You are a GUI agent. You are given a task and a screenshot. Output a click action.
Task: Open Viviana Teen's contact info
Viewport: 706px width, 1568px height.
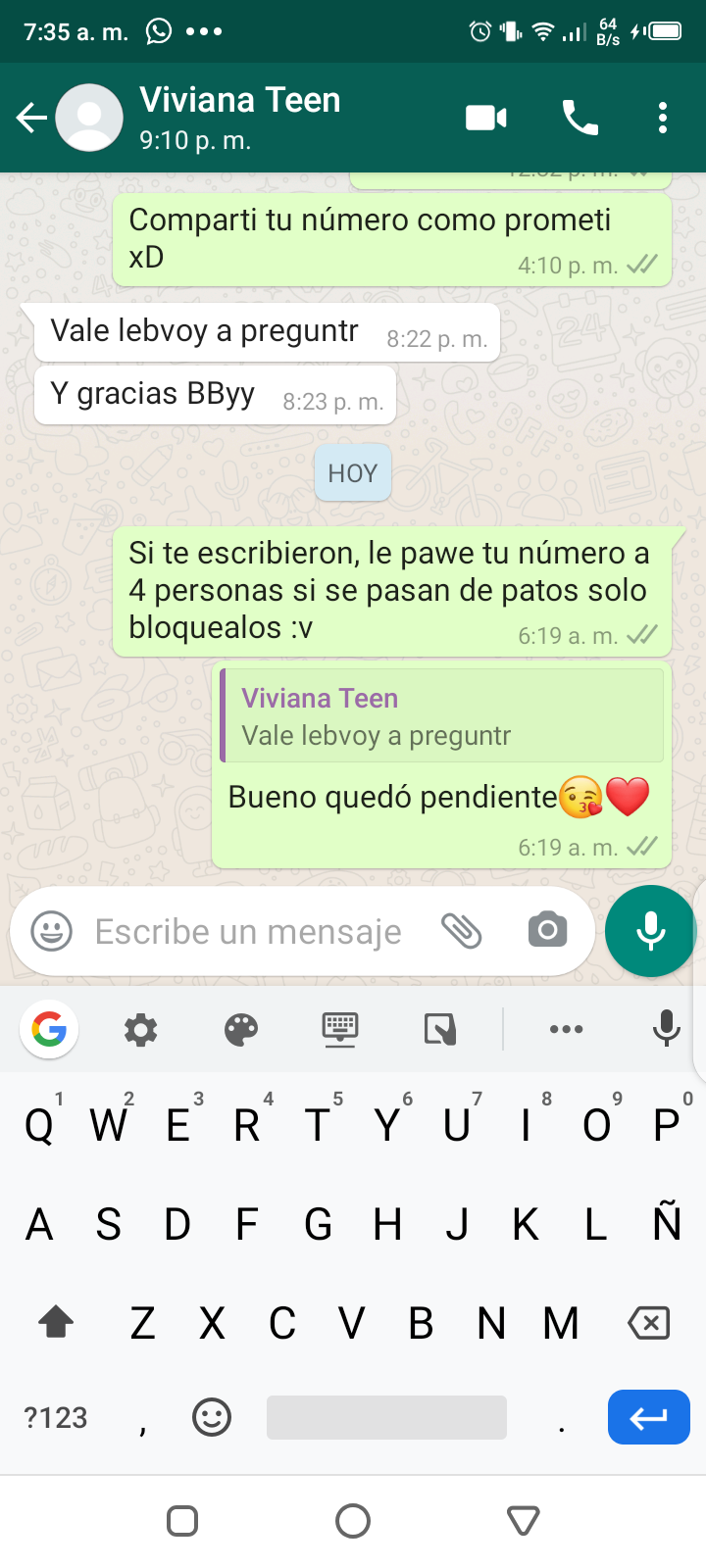240,117
